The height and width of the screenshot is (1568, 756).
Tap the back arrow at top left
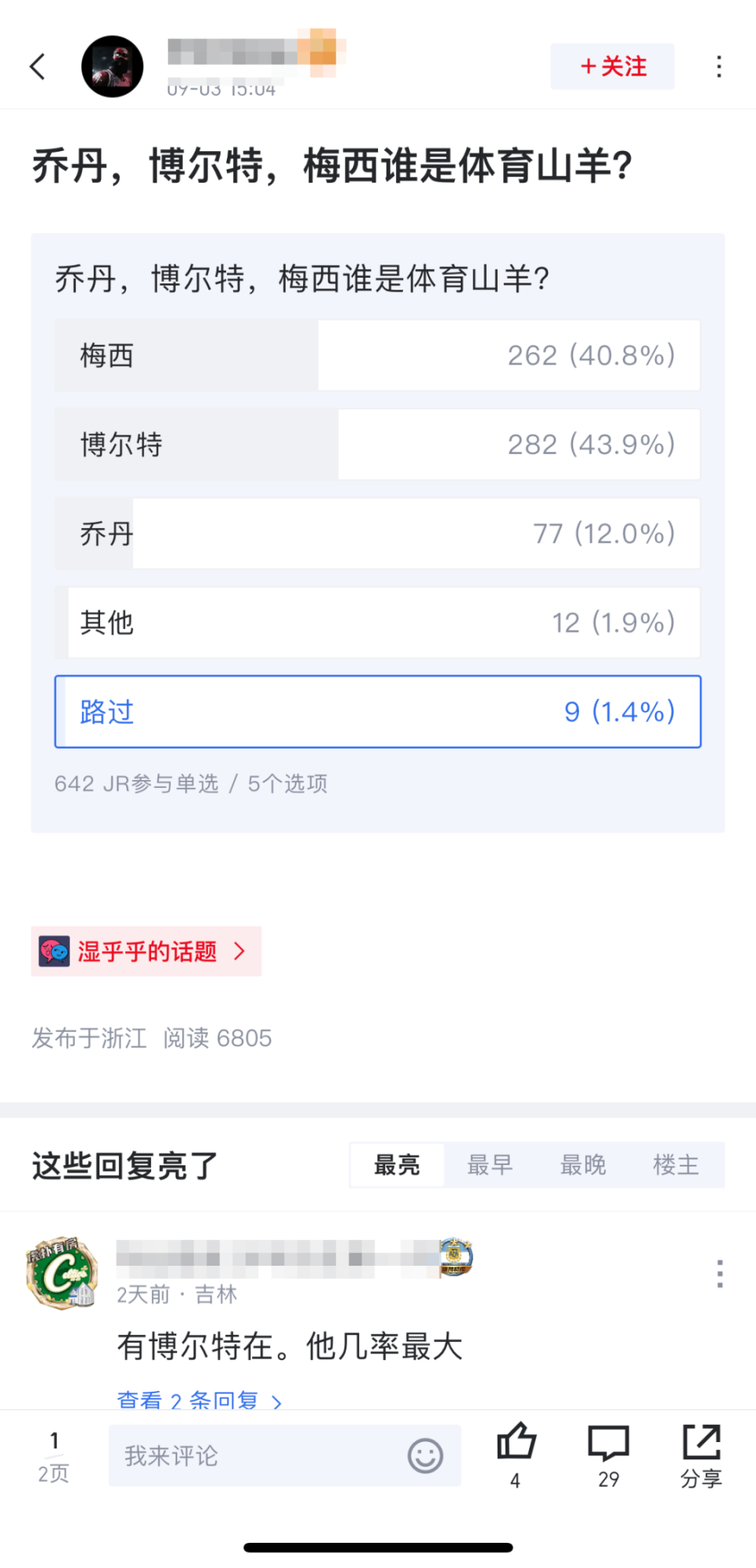coord(37,66)
